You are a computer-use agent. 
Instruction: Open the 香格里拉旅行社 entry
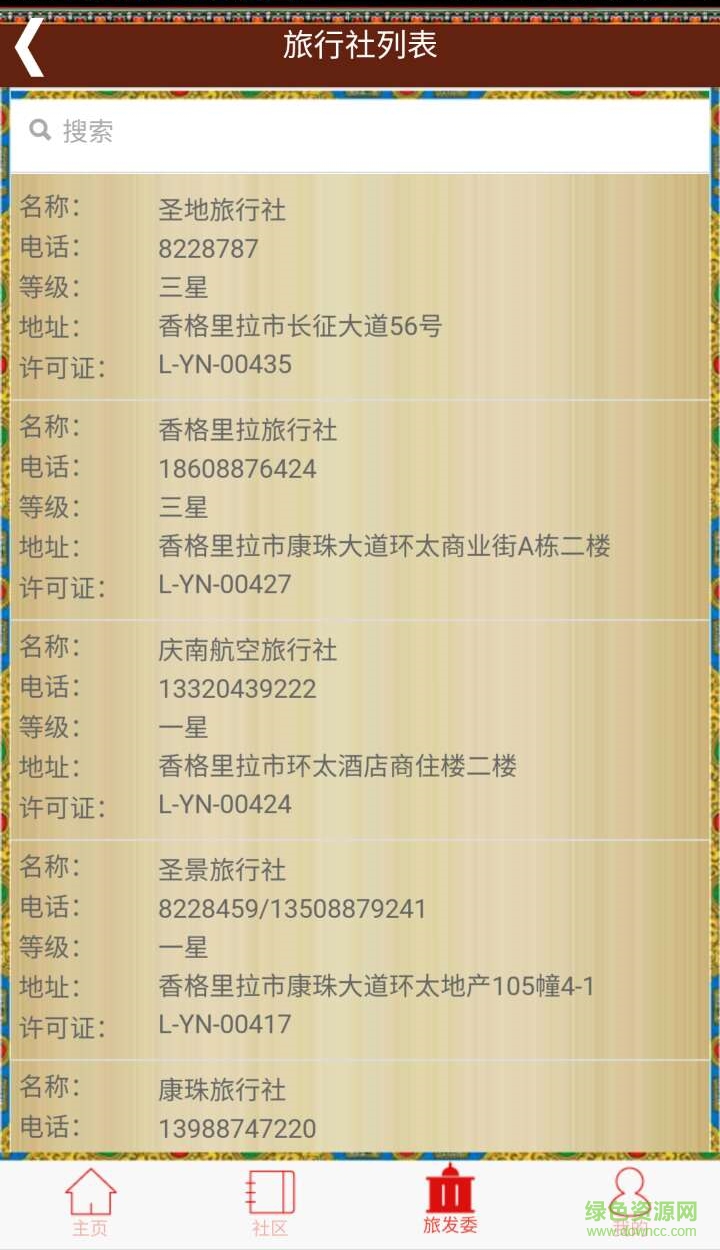(x=360, y=508)
